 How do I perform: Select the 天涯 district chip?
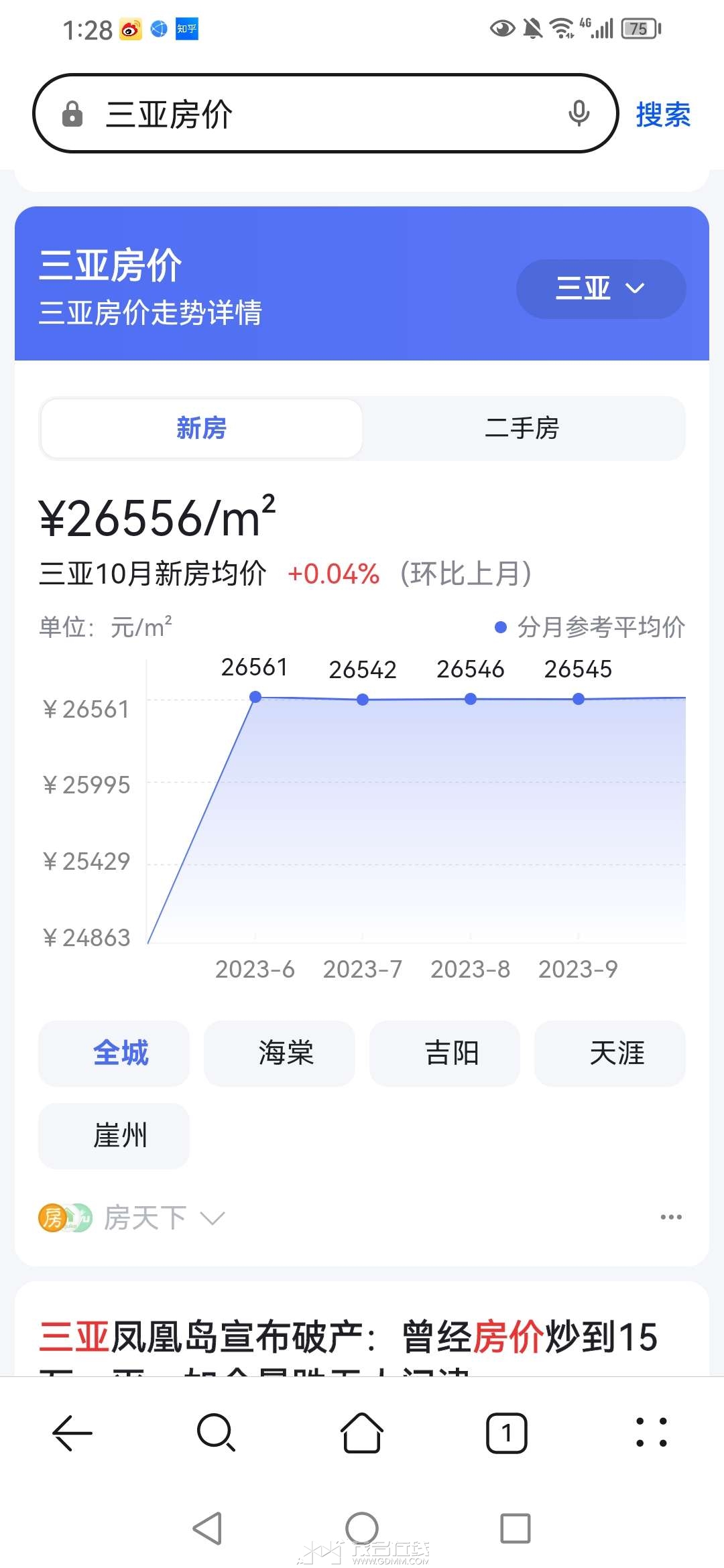coord(617,1053)
